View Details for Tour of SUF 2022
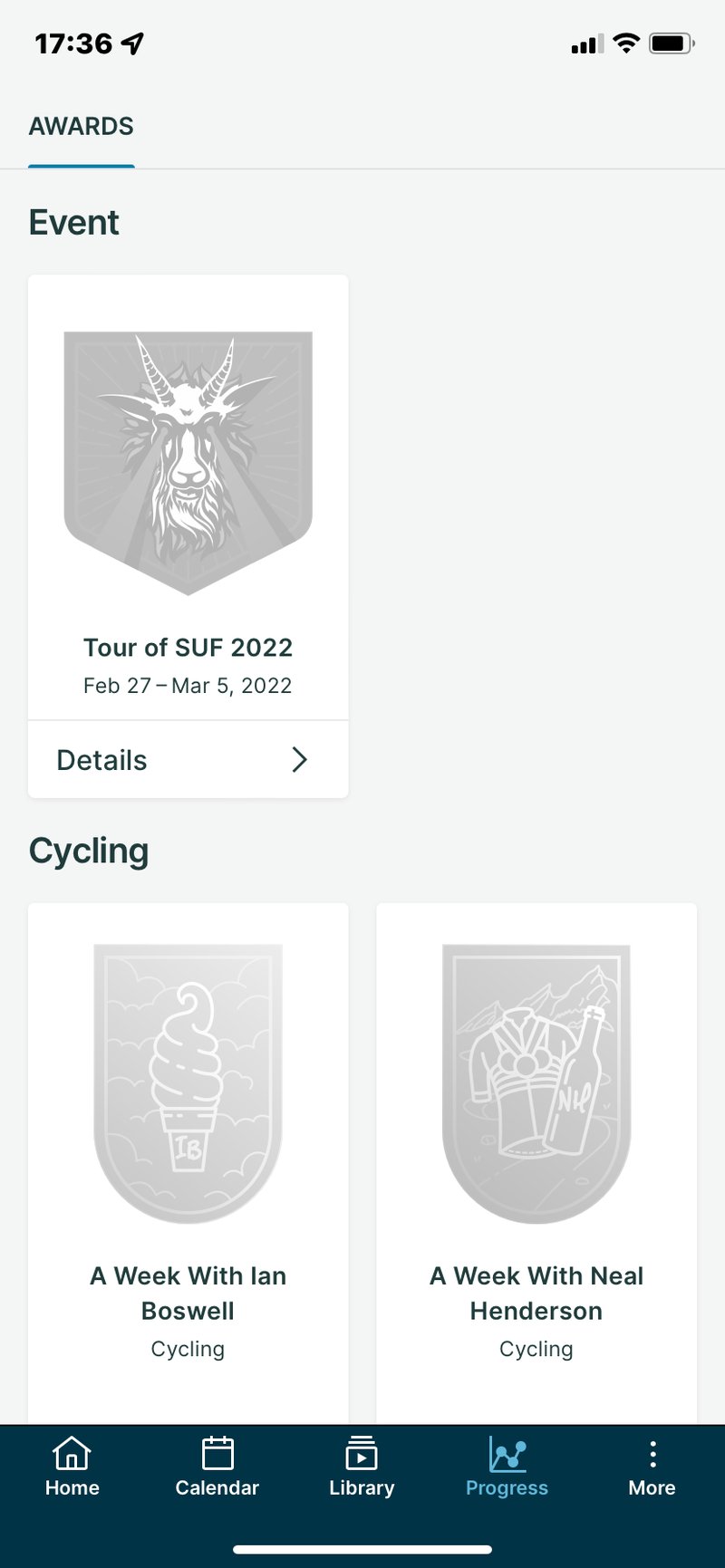 tap(188, 760)
